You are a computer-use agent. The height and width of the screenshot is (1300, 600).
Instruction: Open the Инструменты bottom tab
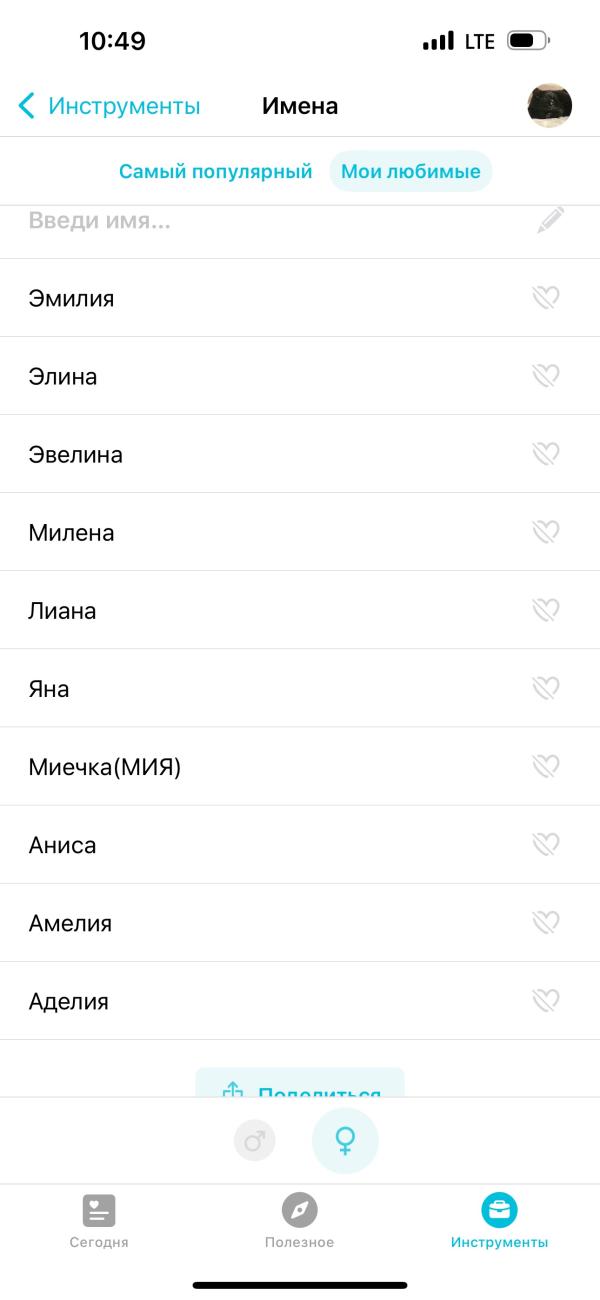[x=499, y=1221]
